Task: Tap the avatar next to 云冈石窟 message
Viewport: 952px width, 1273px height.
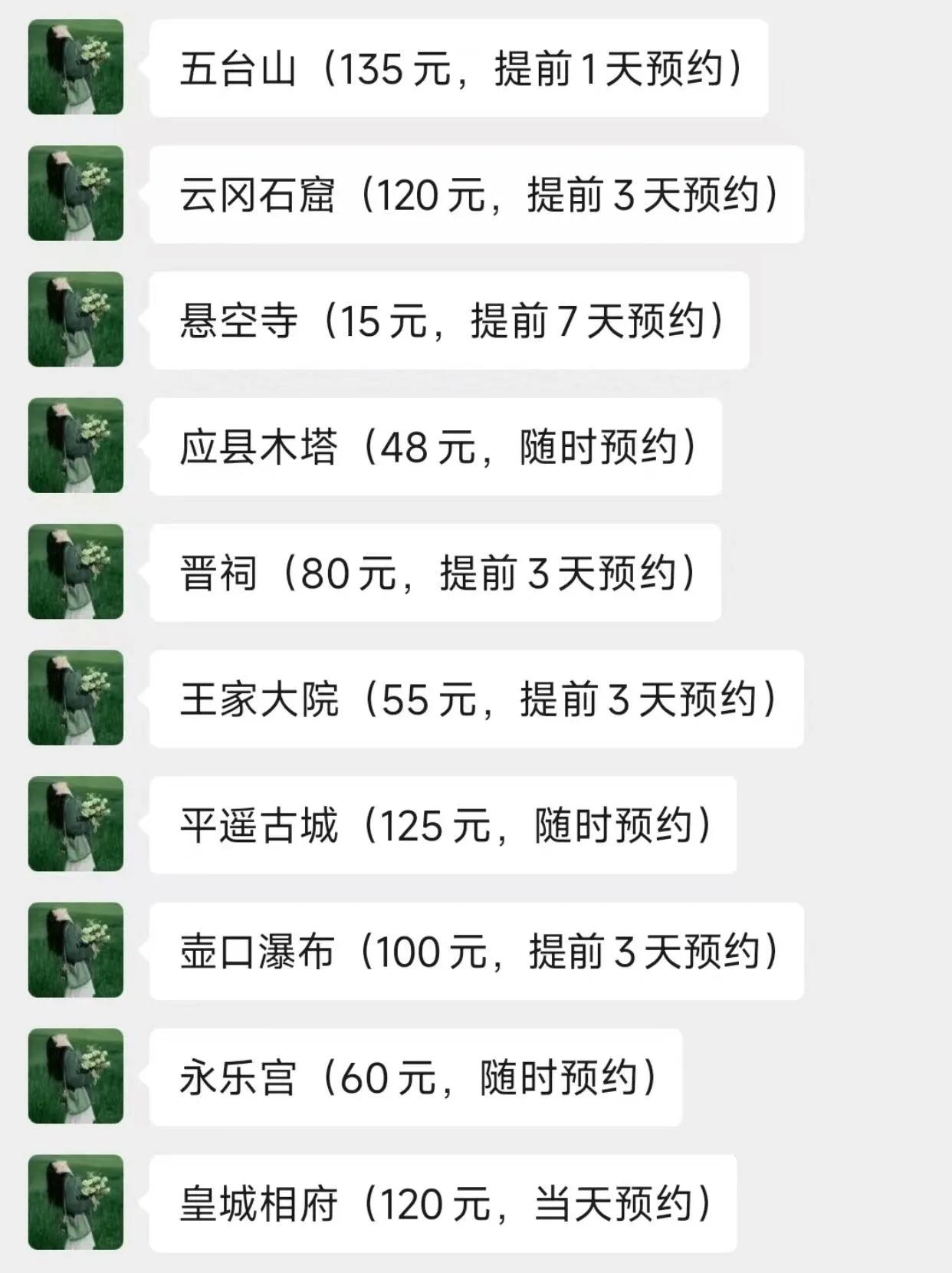Action: point(75,193)
